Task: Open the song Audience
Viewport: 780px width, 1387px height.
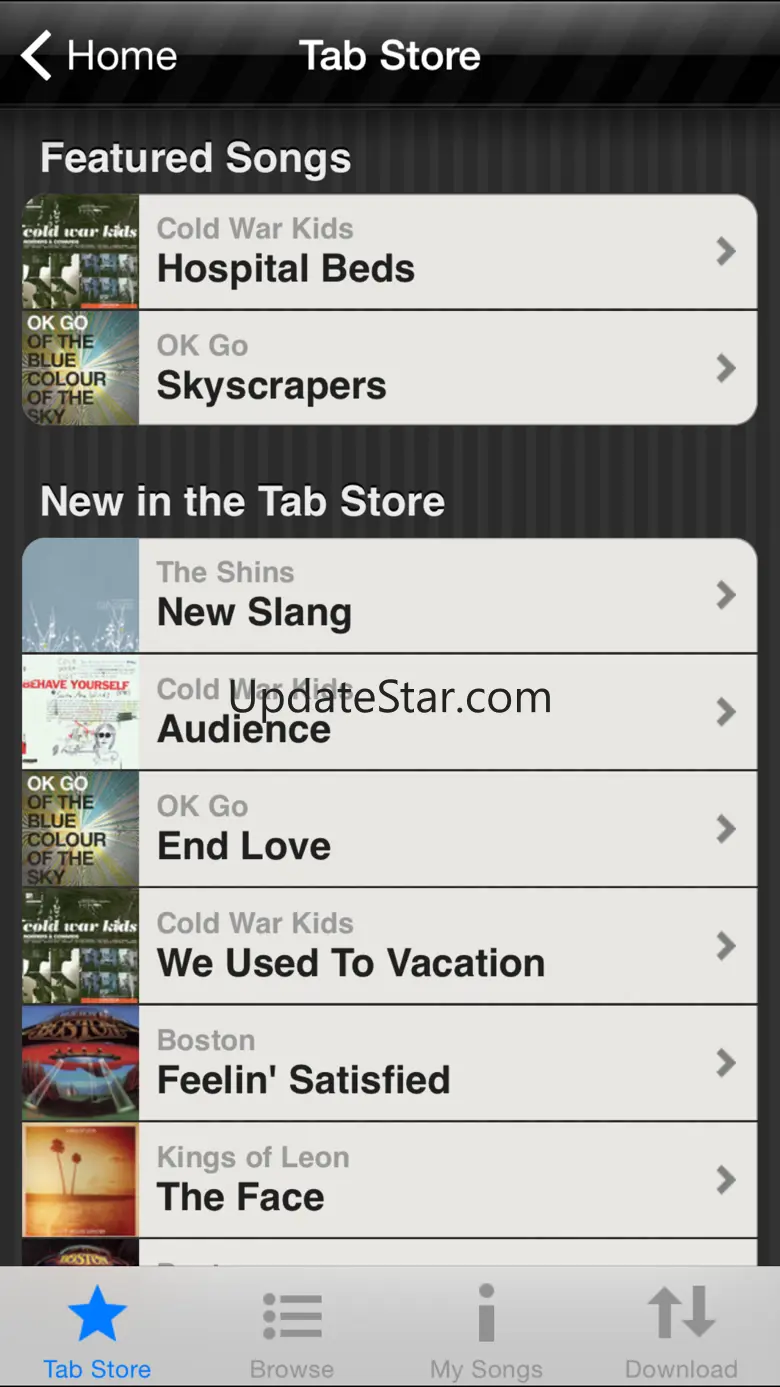Action: coord(390,713)
